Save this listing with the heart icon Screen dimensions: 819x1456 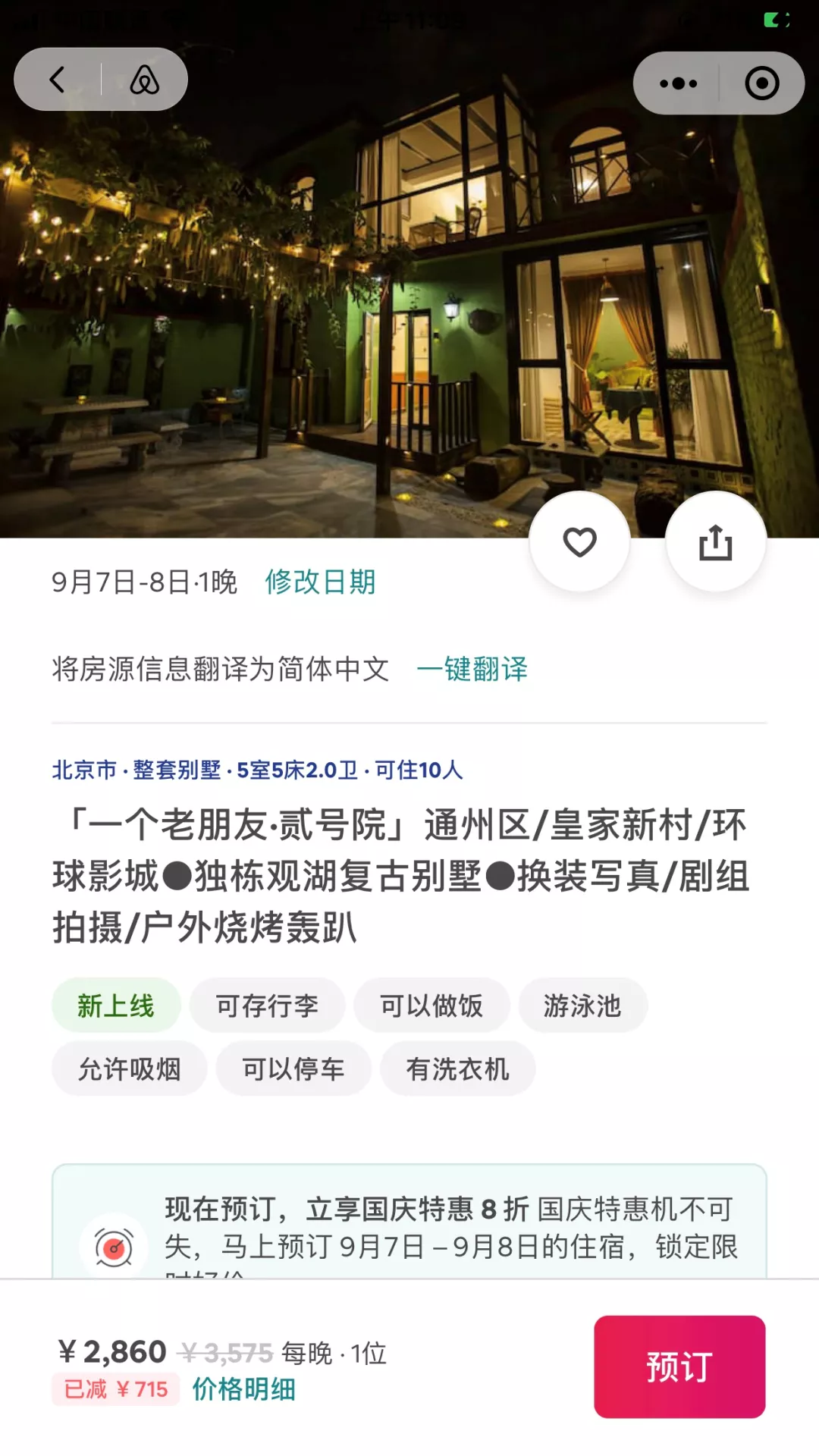point(579,542)
